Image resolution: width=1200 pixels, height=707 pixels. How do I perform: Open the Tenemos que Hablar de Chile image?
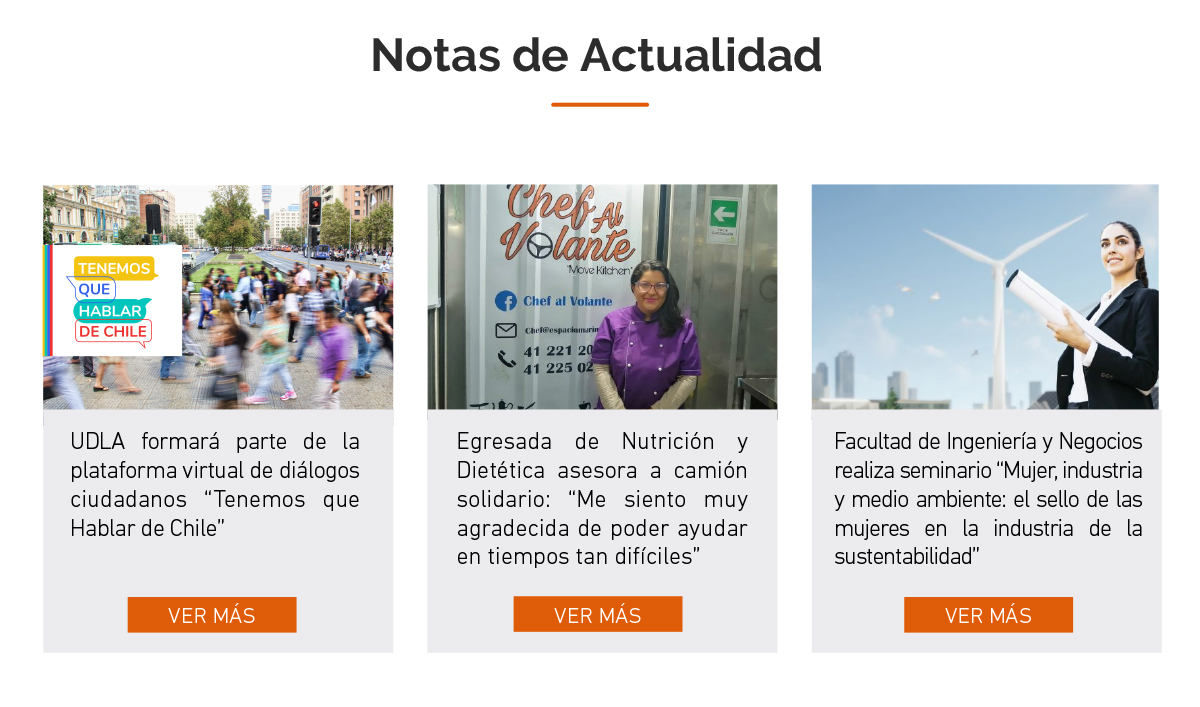(218, 297)
